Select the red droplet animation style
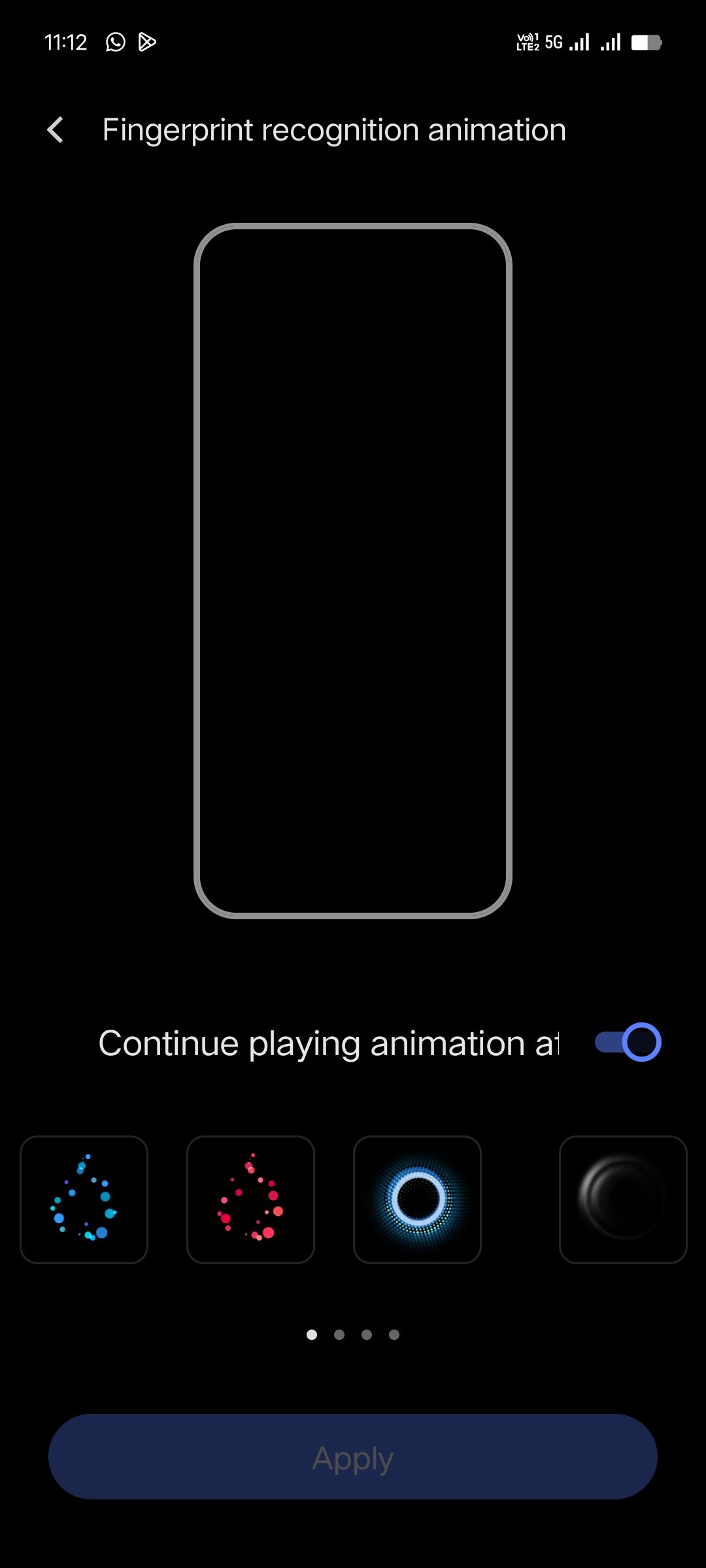This screenshot has width=706, height=1568. coord(250,1200)
